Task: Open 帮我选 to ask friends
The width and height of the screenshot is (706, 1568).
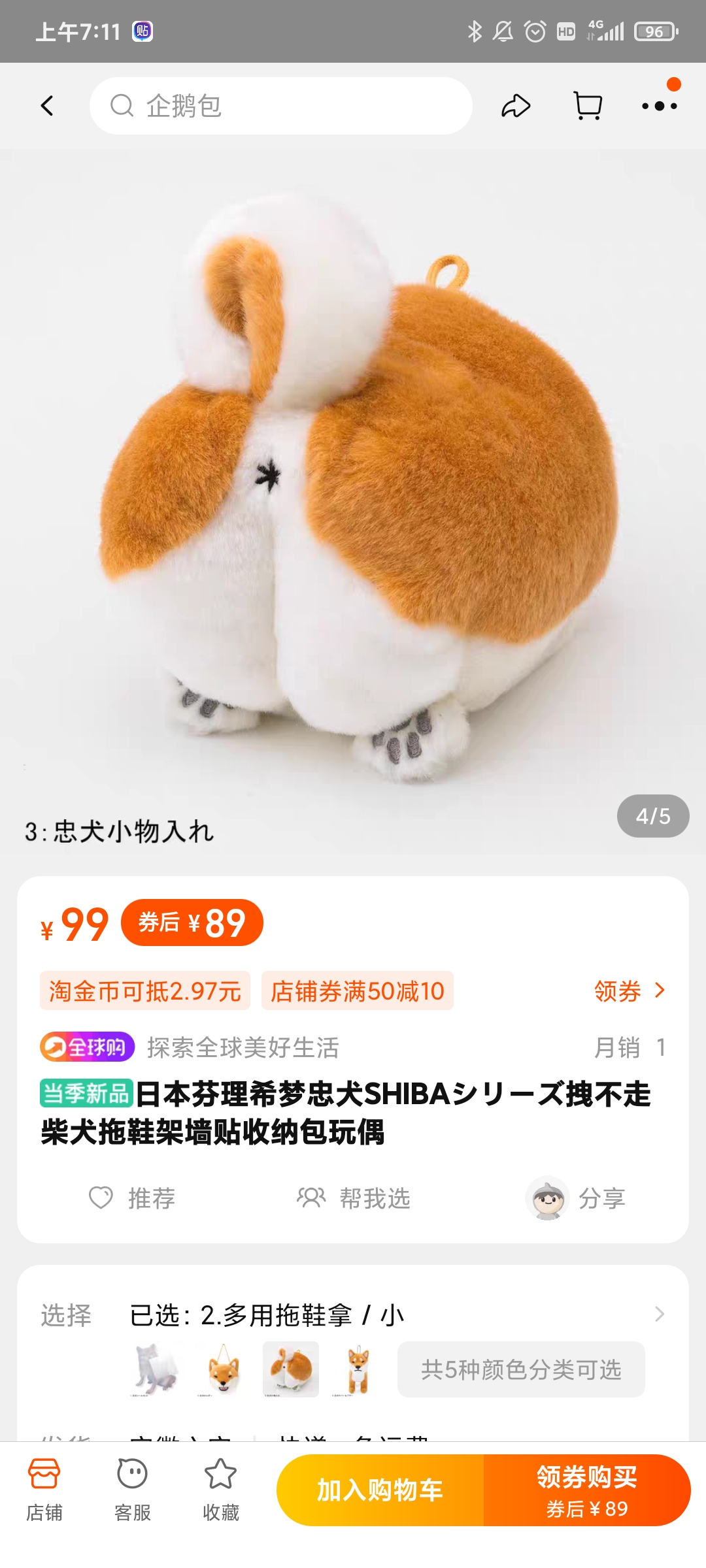Action: (x=354, y=1198)
